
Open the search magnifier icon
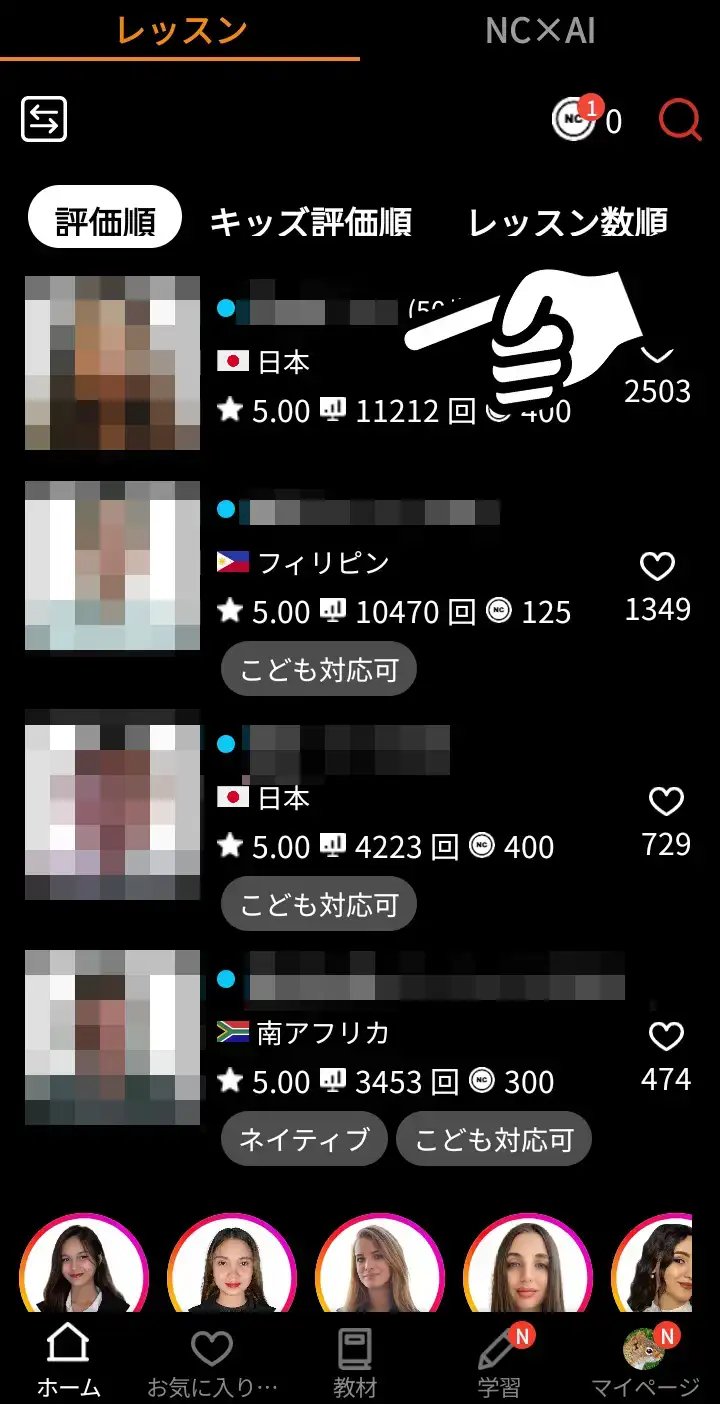coord(680,121)
